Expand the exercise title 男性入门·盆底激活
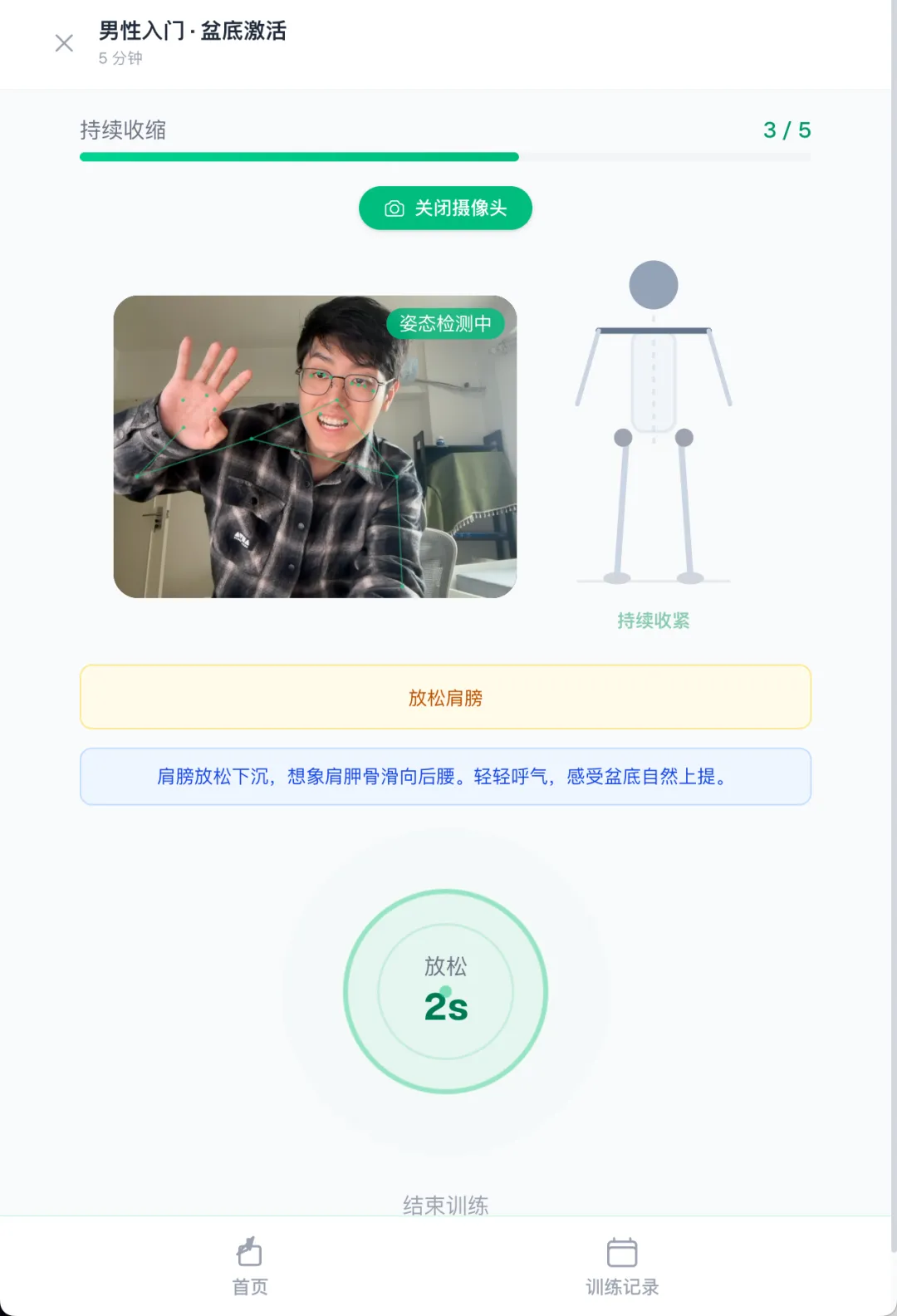Viewport: 897px width, 1316px height. [192, 32]
